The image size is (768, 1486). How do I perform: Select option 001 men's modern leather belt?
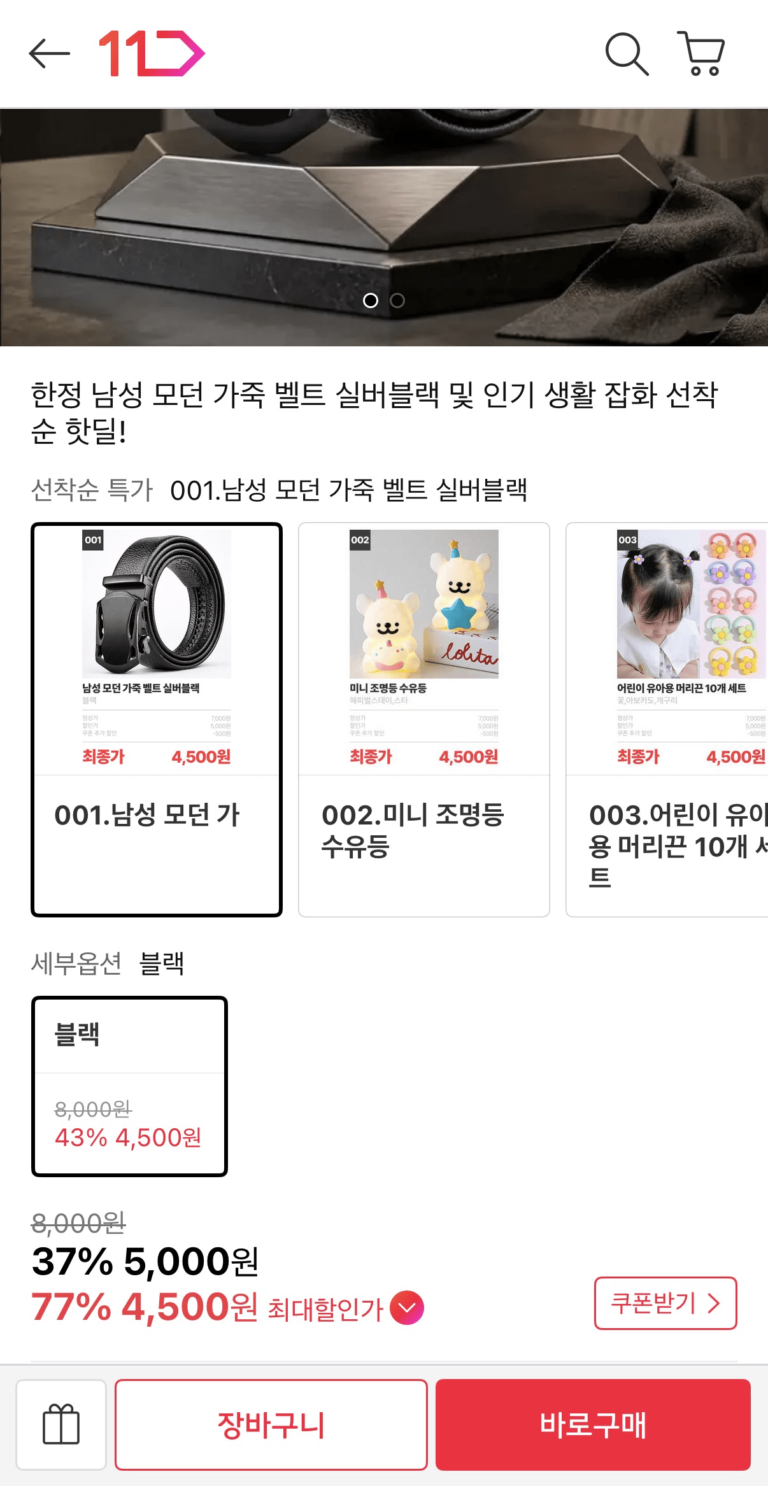[x=157, y=719]
